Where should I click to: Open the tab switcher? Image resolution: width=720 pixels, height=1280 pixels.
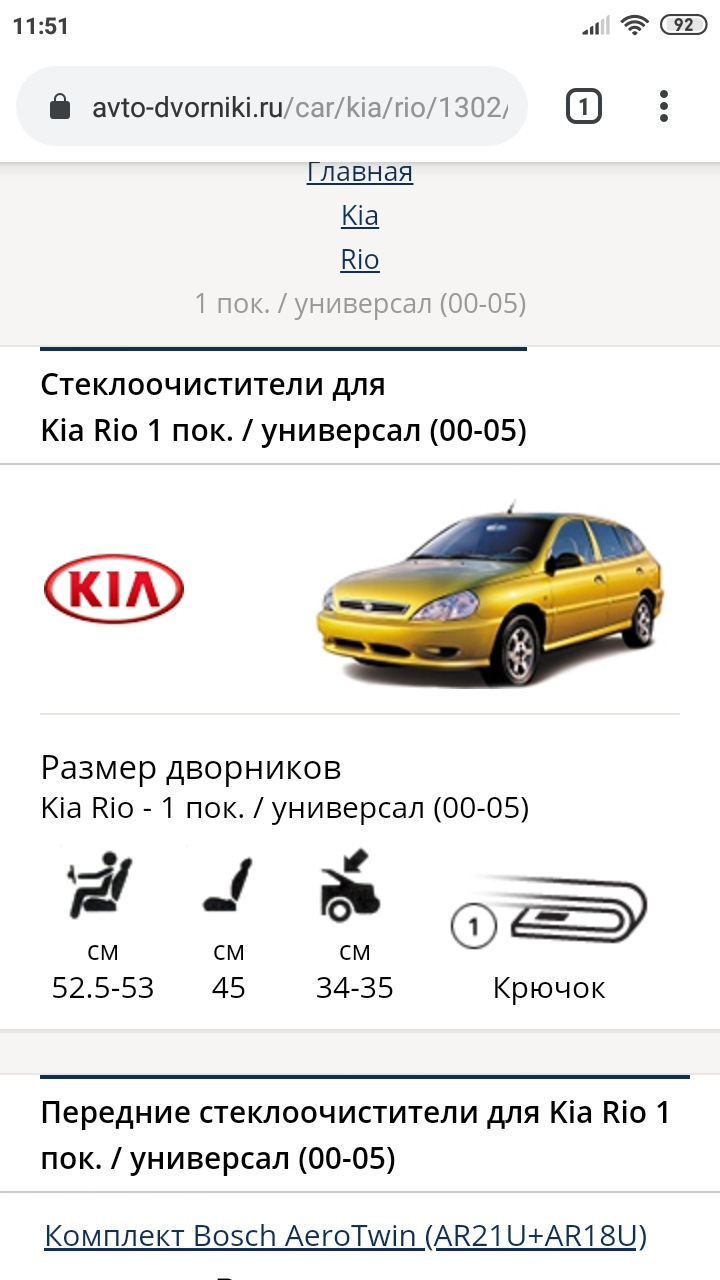click(584, 106)
